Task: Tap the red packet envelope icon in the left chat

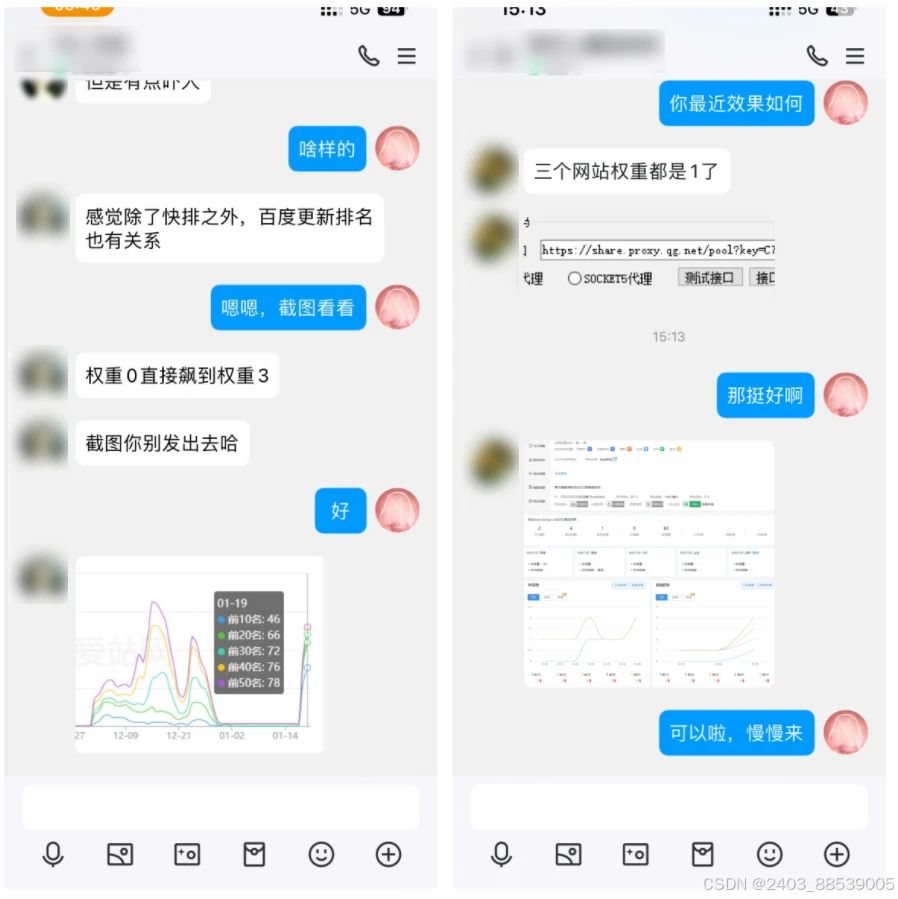Action: coord(253,855)
